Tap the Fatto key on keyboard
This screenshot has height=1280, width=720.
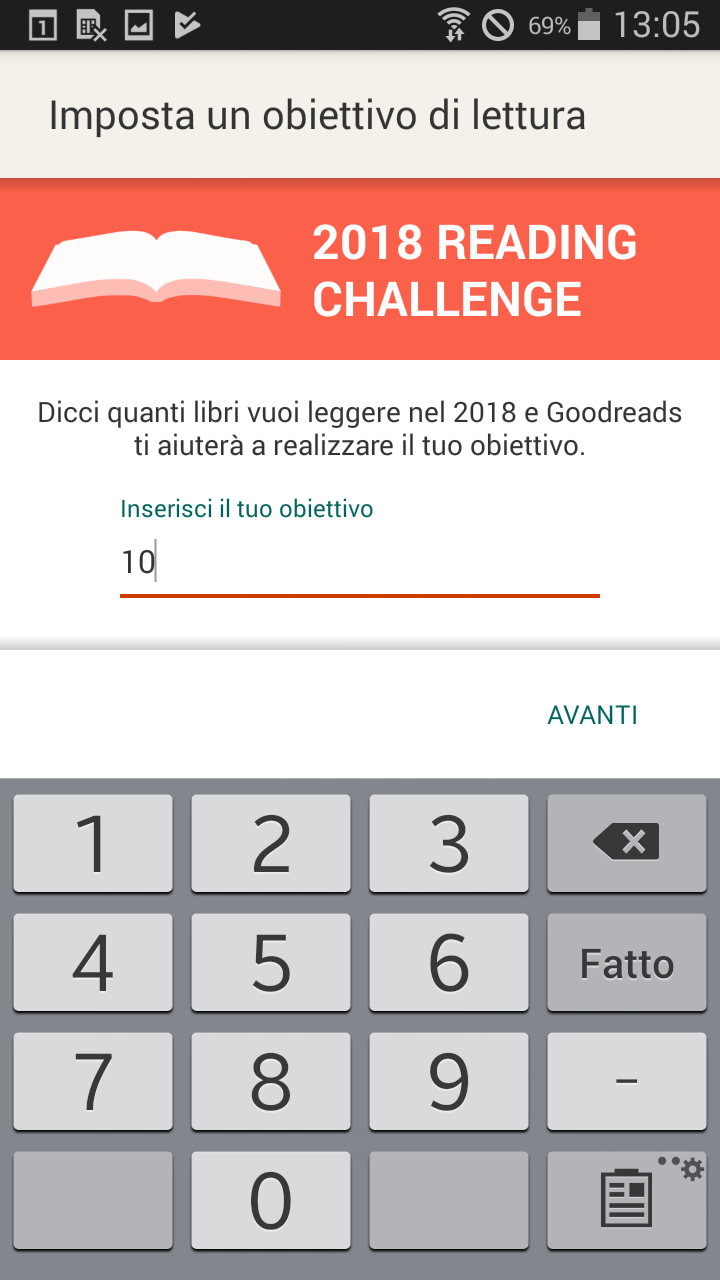(627, 962)
